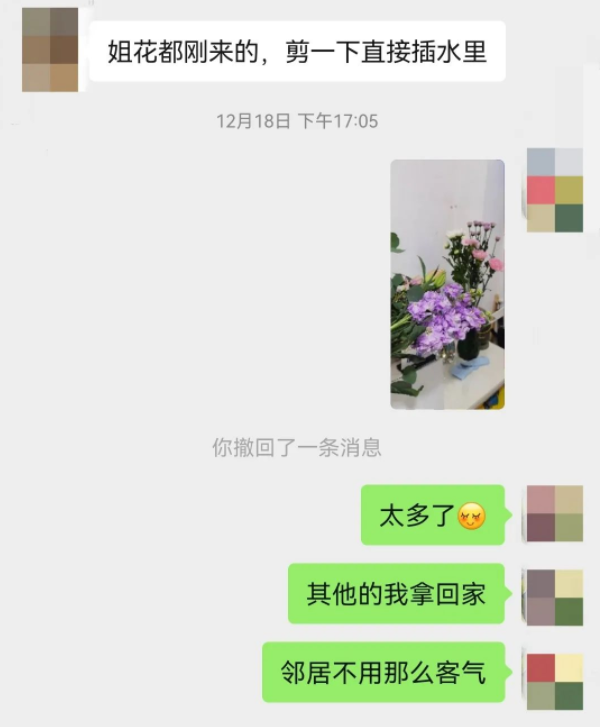View profile from avatar beside "太多了"
Screen dimensions: 601x727
(554, 514)
